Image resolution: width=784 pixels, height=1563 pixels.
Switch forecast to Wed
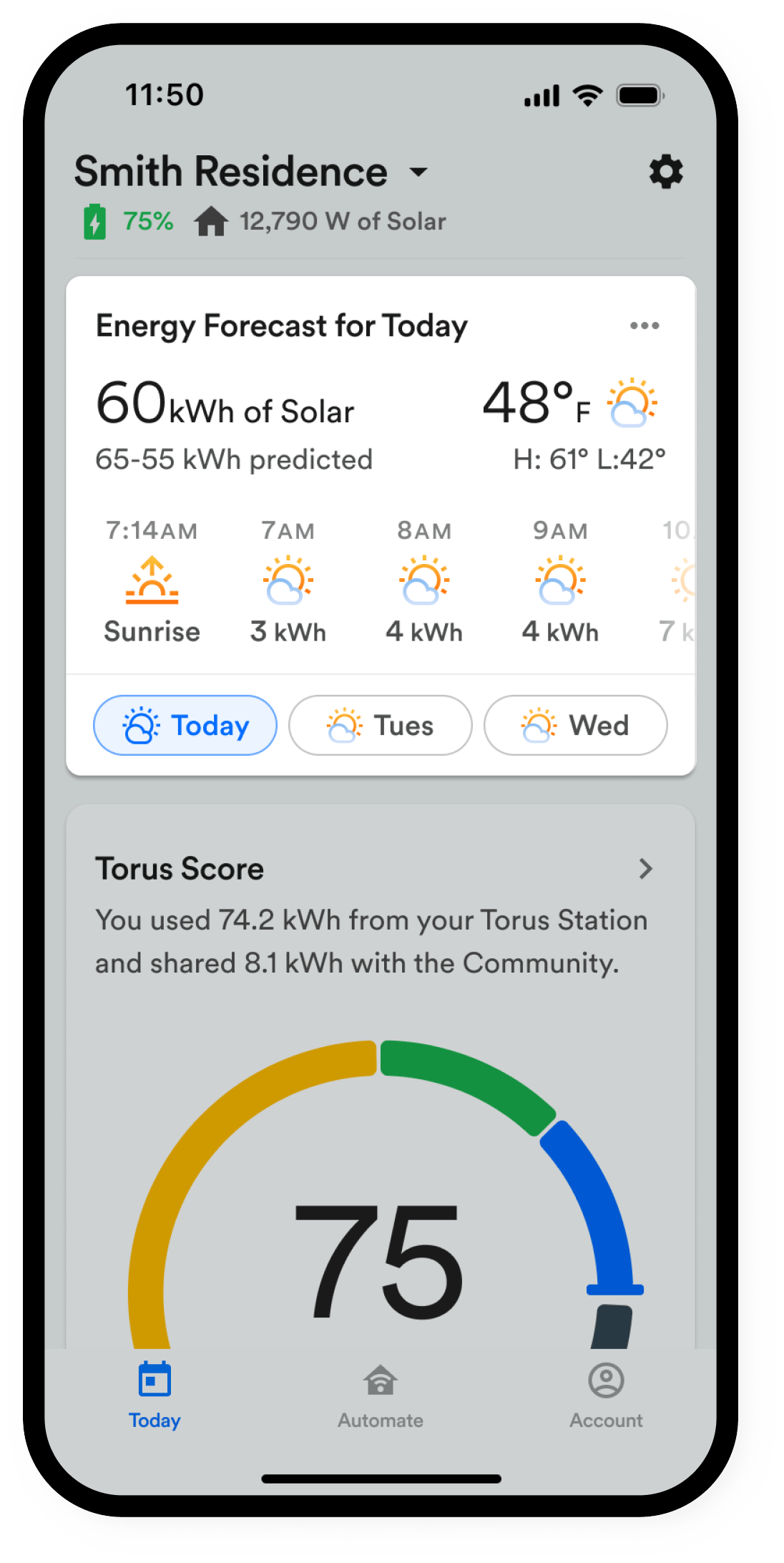point(576,725)
